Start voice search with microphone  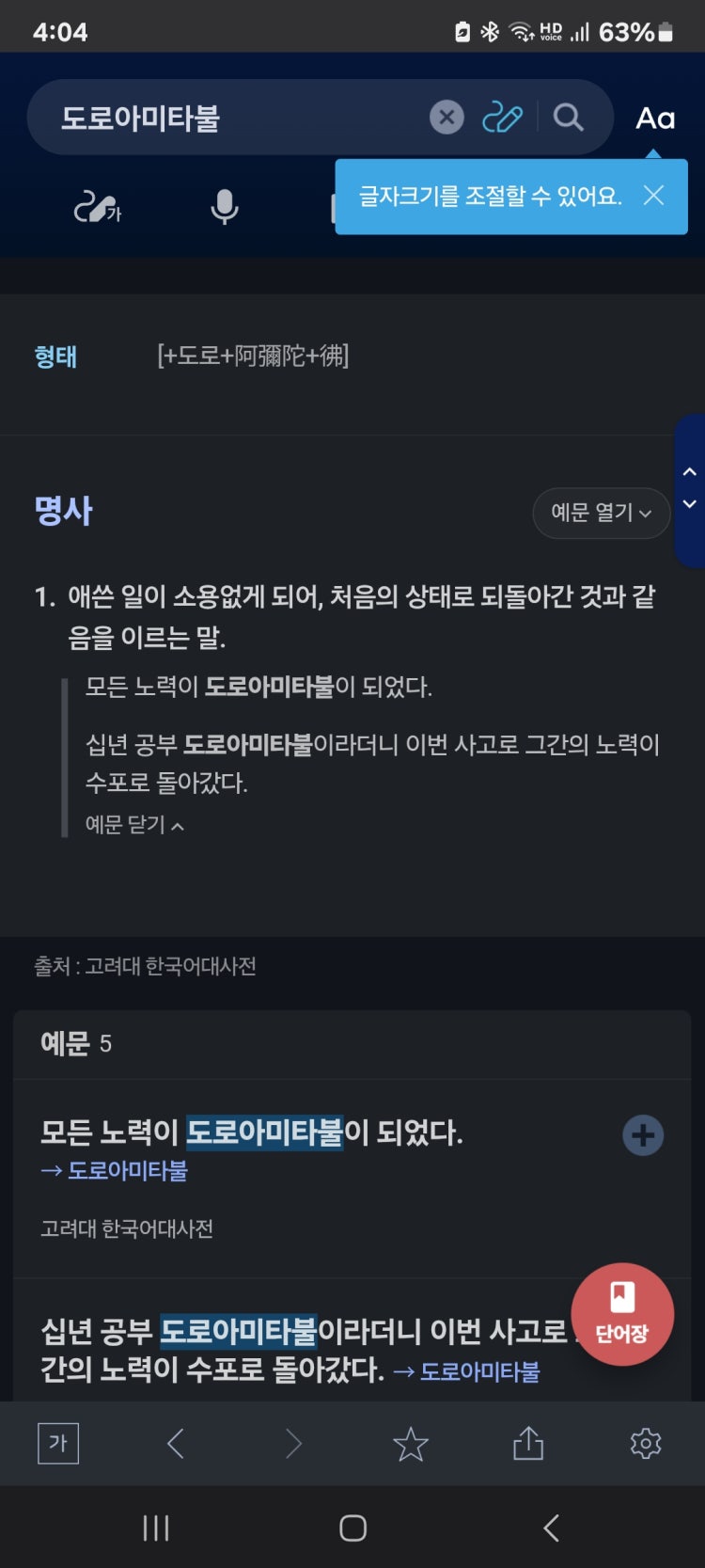point(224,206)
